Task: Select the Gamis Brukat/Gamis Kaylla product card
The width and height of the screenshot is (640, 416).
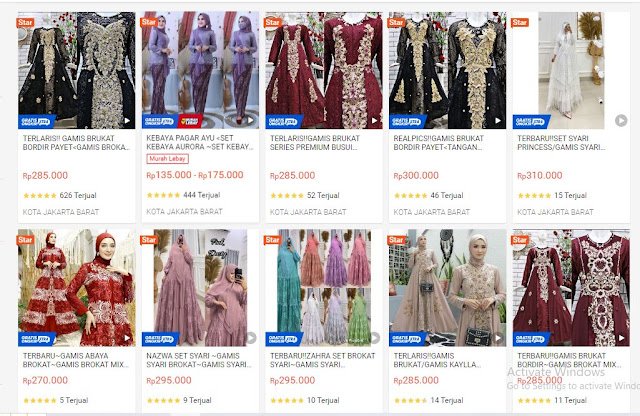Action: tap(446, 290)
